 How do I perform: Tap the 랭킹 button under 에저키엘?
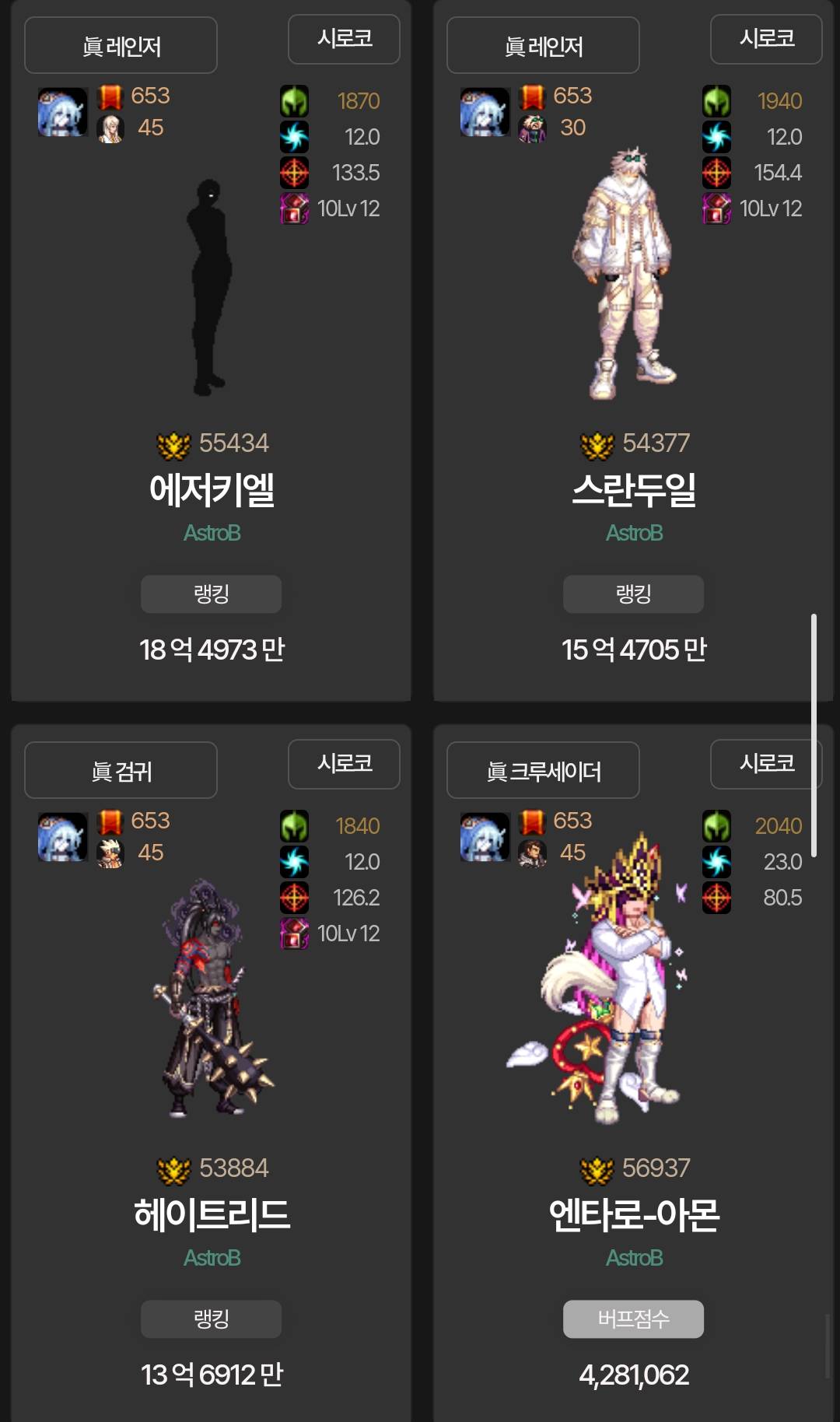coord(211,594)
